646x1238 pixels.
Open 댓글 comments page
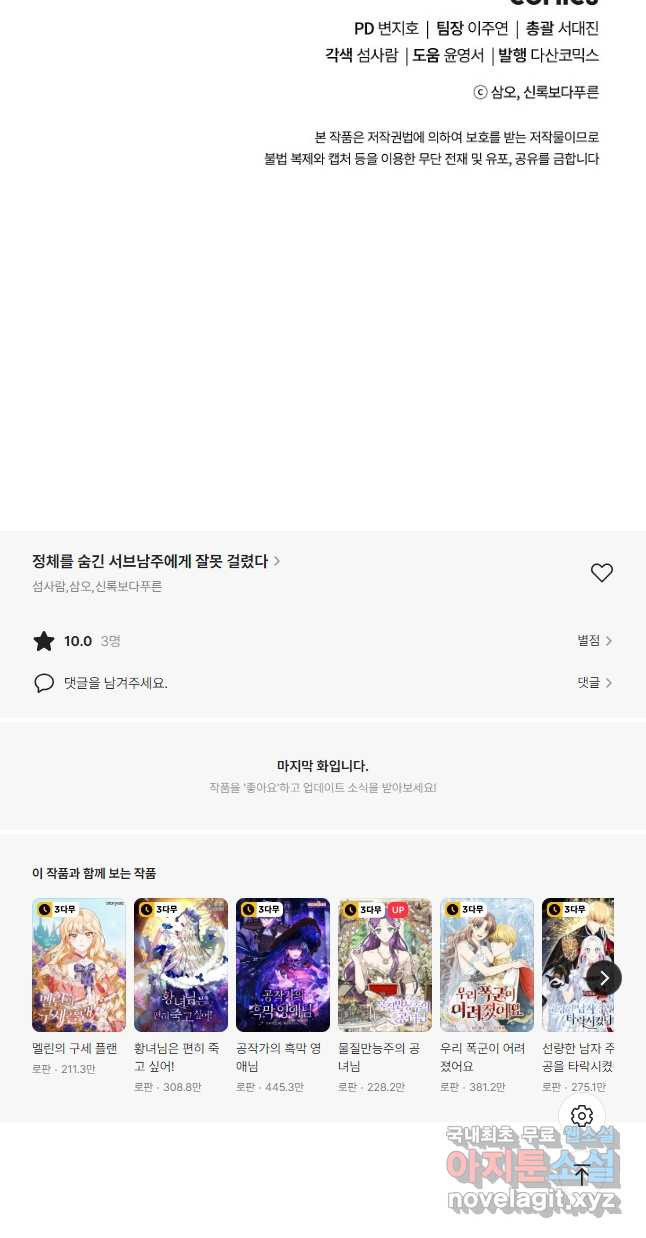[594, 683]
